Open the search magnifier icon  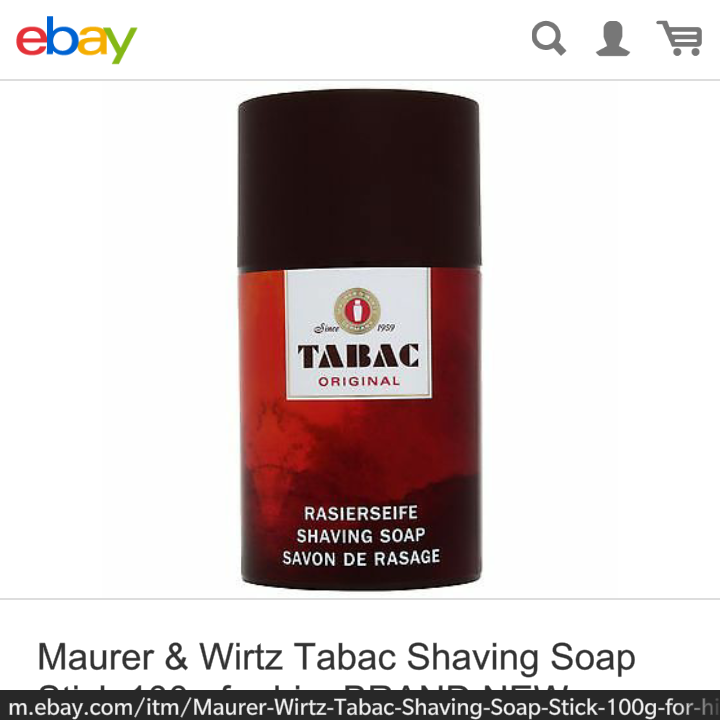pos(548,39)
